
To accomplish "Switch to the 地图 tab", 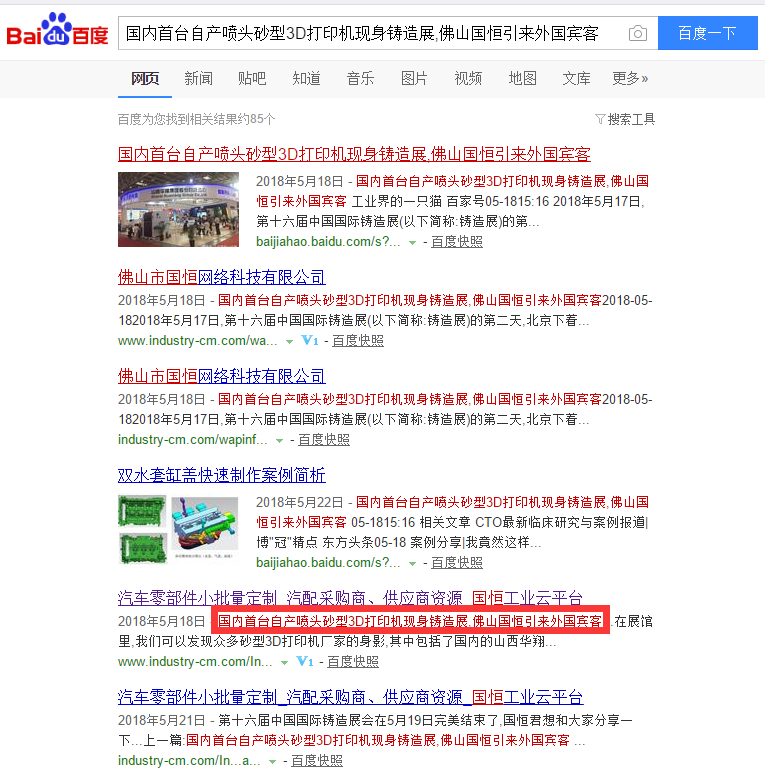I will [x=522, y=78].
